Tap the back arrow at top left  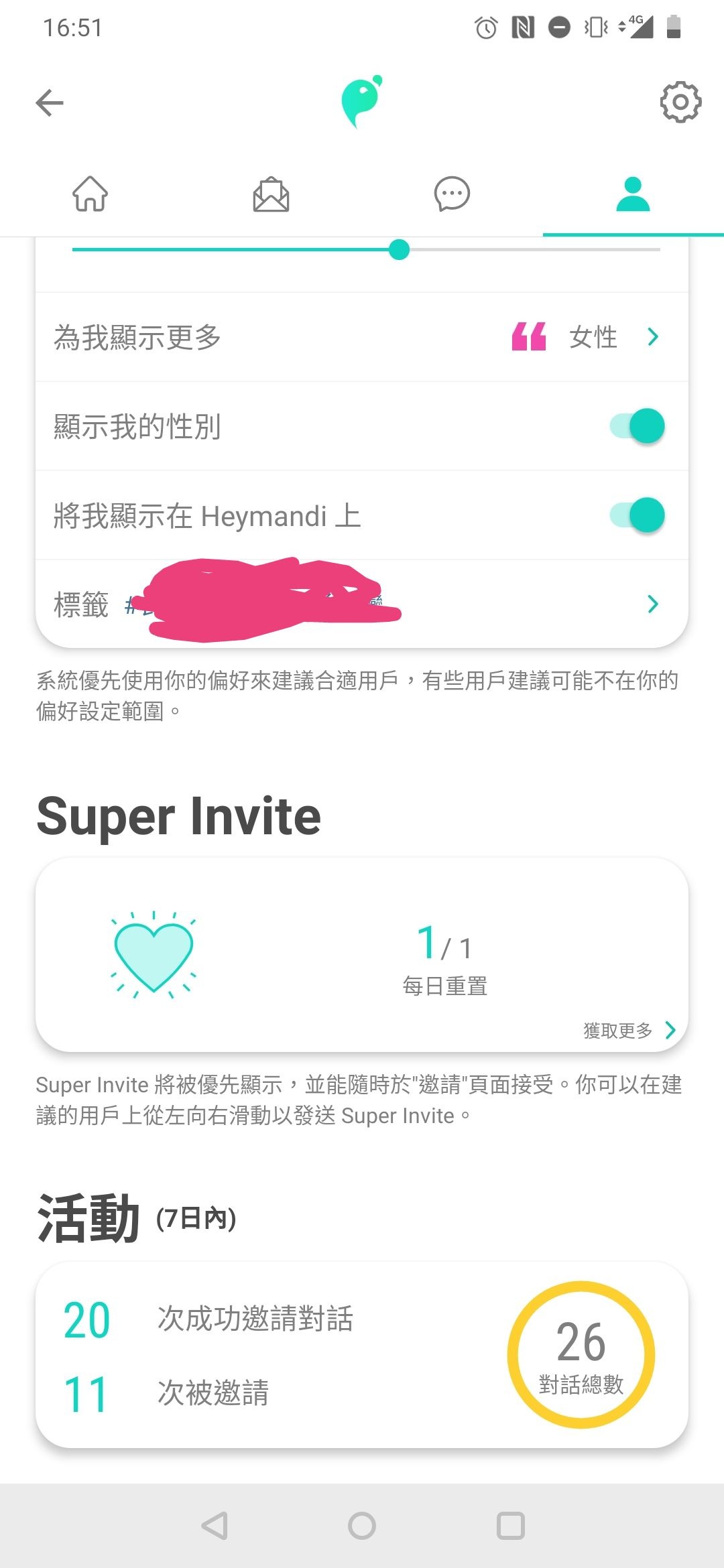pyautogui.click(x=48, y=102)
